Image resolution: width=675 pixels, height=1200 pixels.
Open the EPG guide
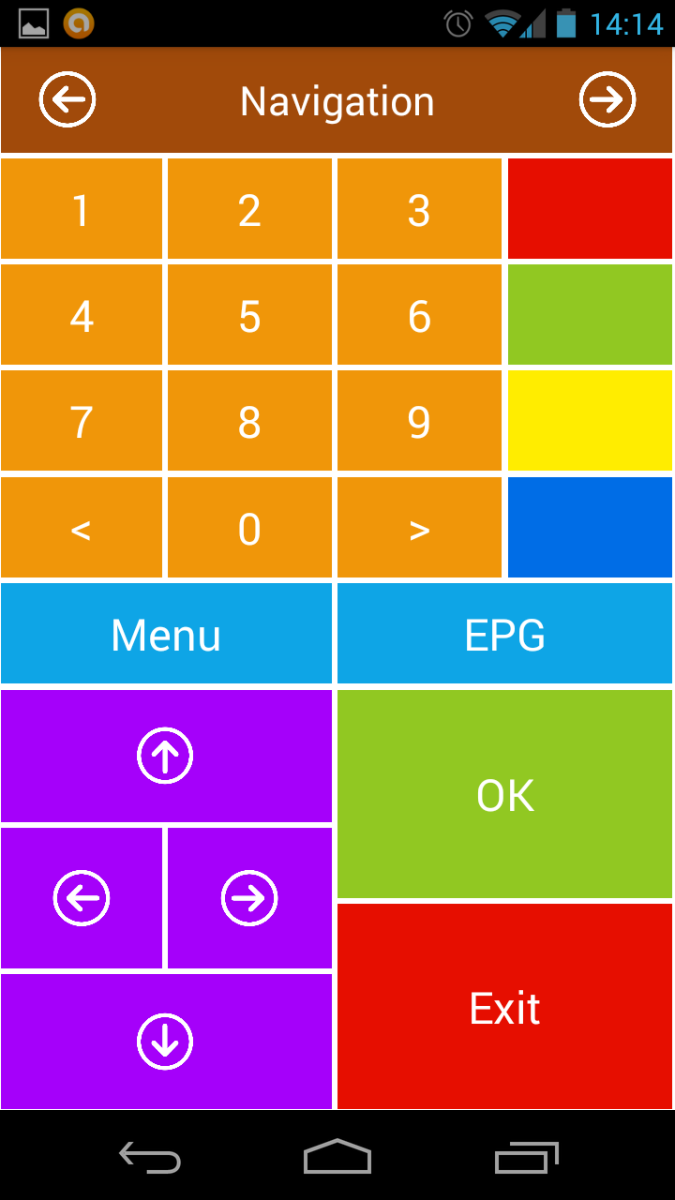point(505,635)
